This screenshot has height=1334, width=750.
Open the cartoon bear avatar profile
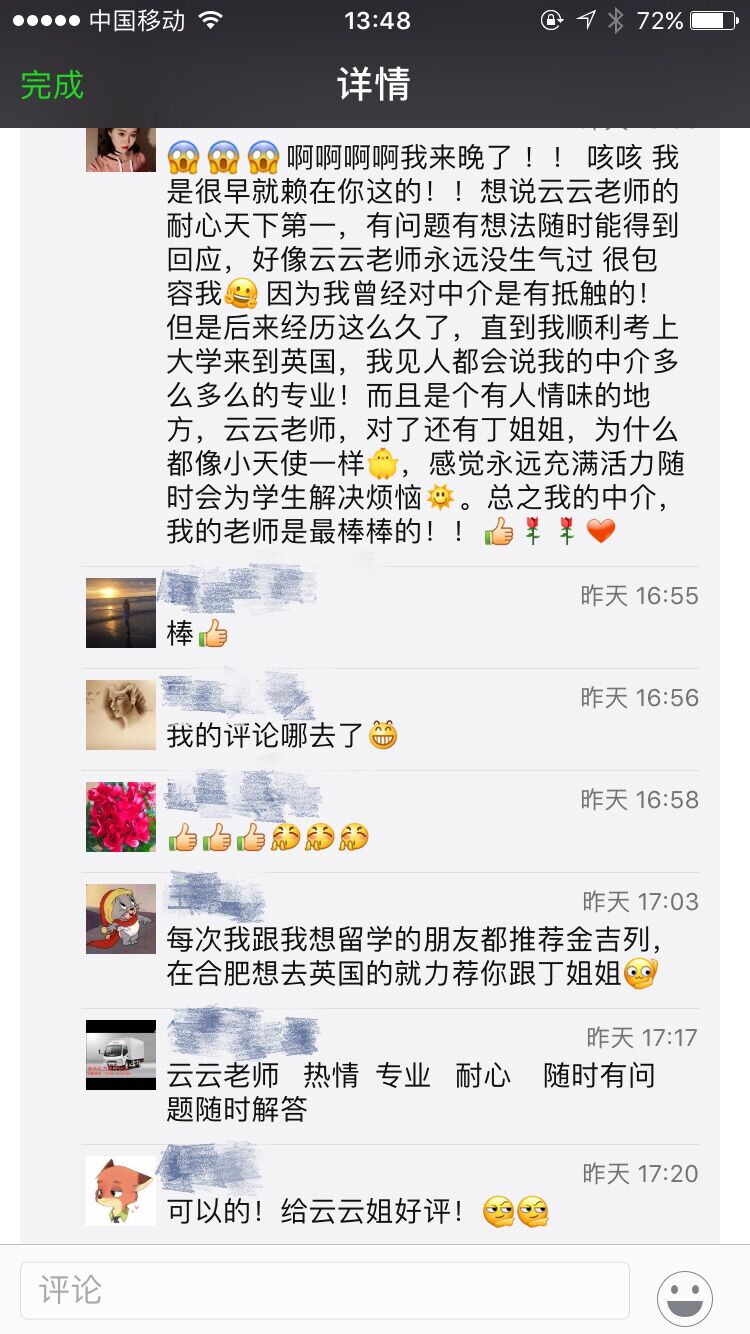(x=121, y=918)
